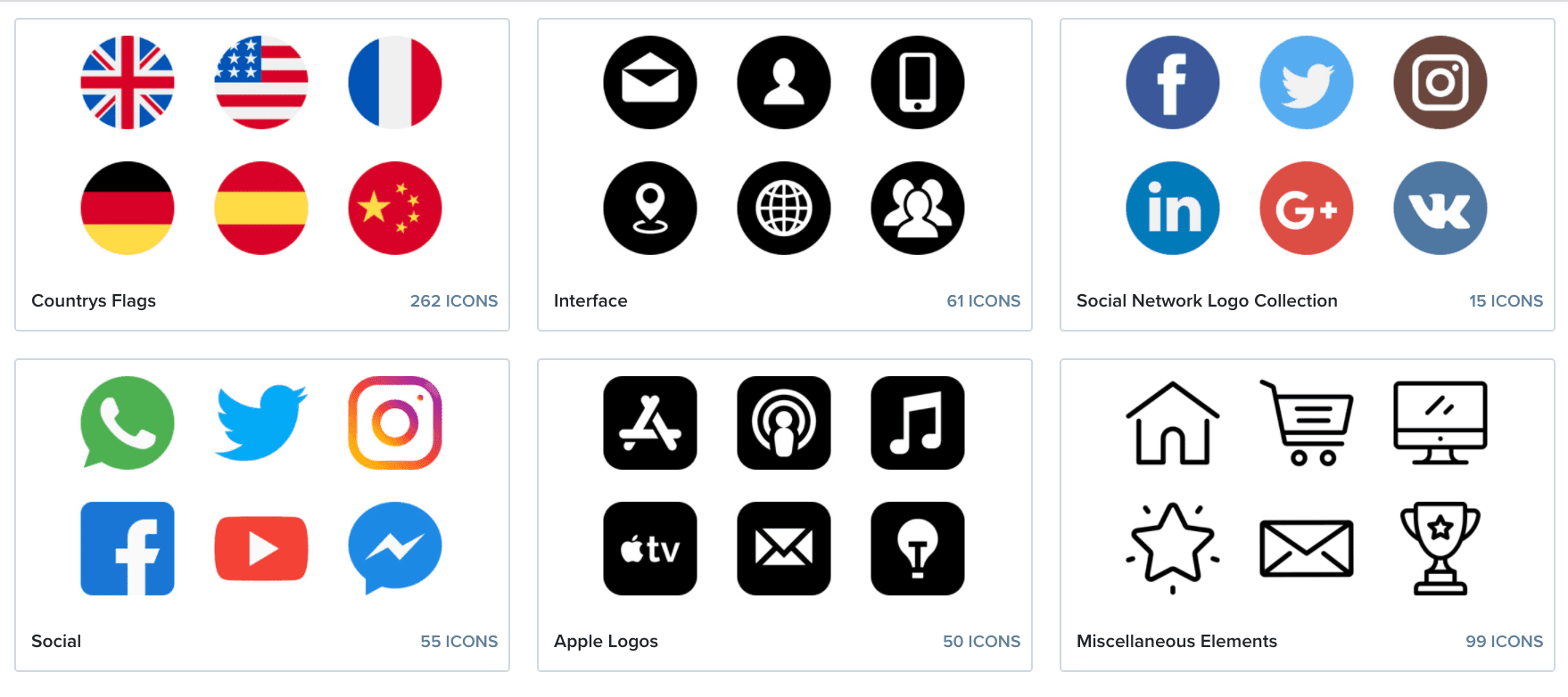Open the Countrys Flags icon pack
The width and height of the screenshot is (1568, 697).
(94, 300)
